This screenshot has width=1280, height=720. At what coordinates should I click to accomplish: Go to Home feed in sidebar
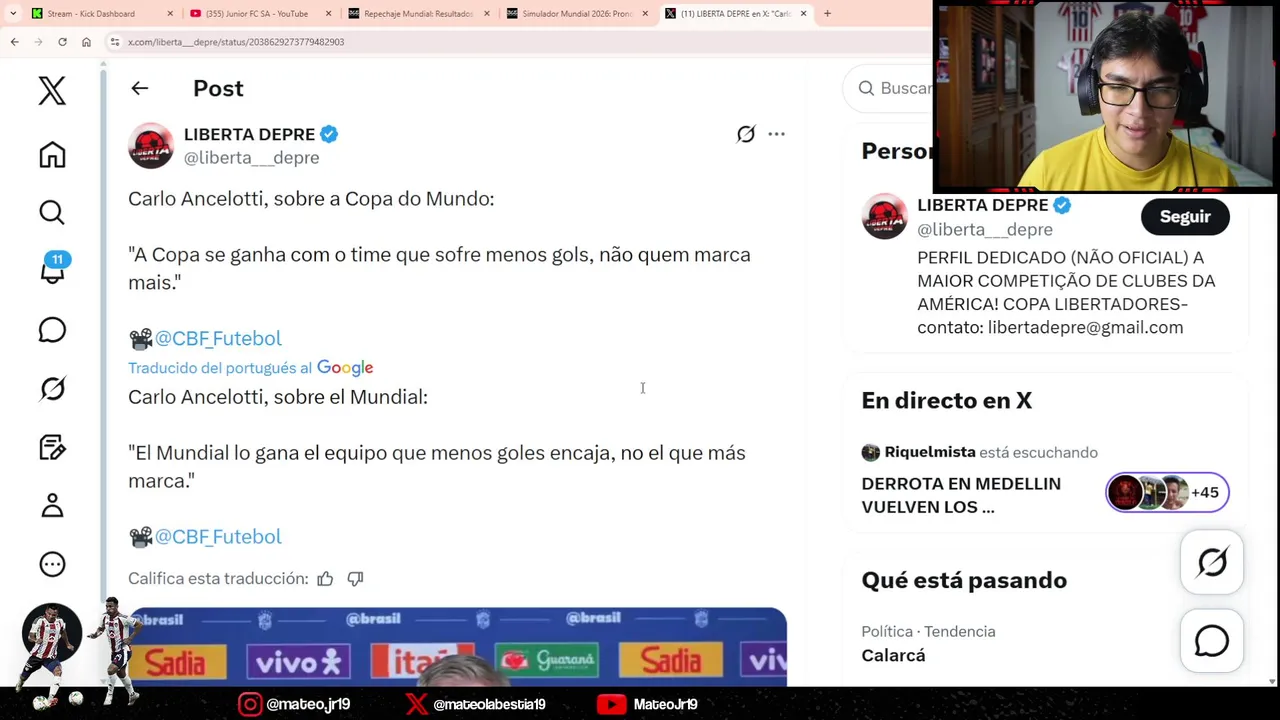[52, 155]
